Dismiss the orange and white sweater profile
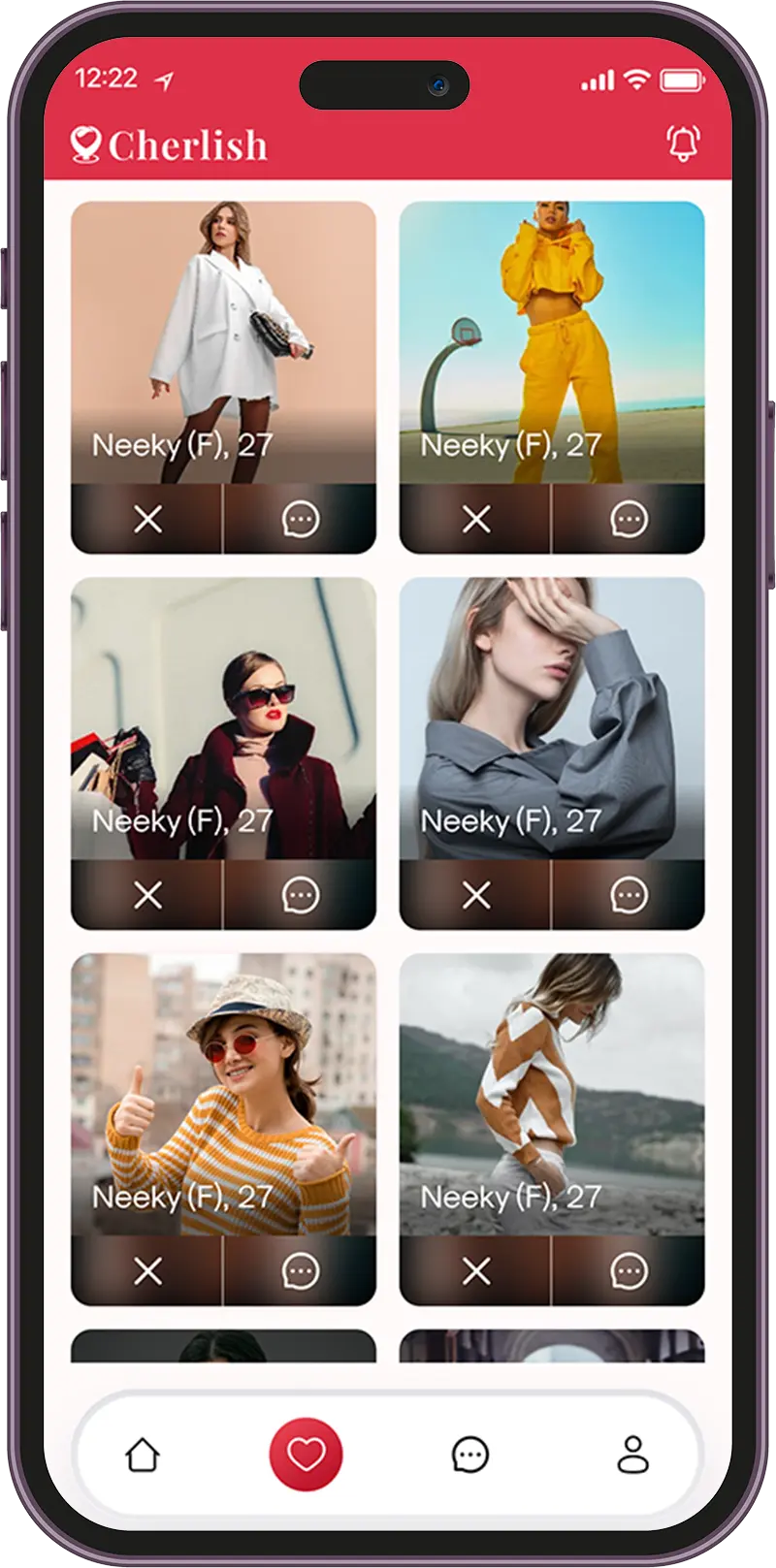 (x=476, y=1270)
